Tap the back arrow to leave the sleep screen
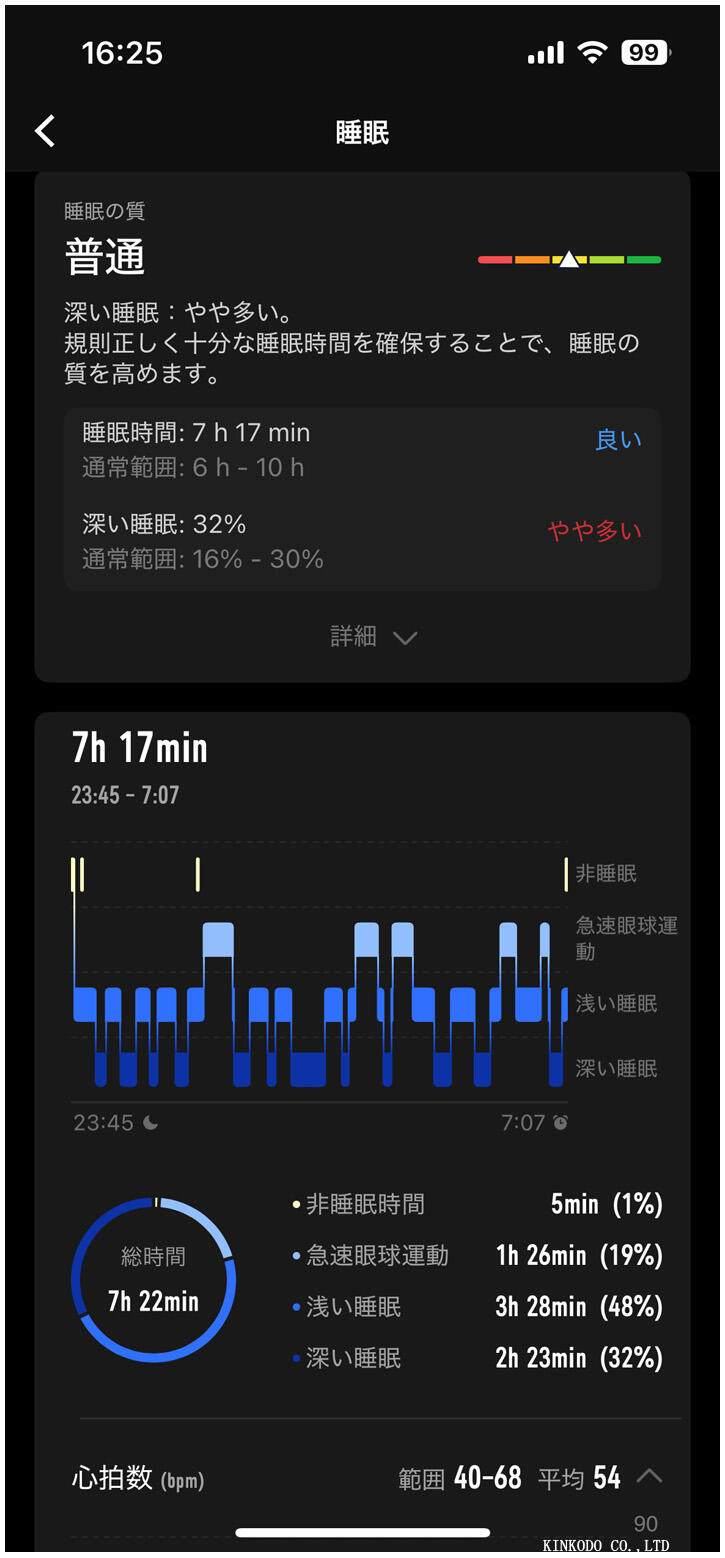The image size is (725, 1558). (45, 131)
